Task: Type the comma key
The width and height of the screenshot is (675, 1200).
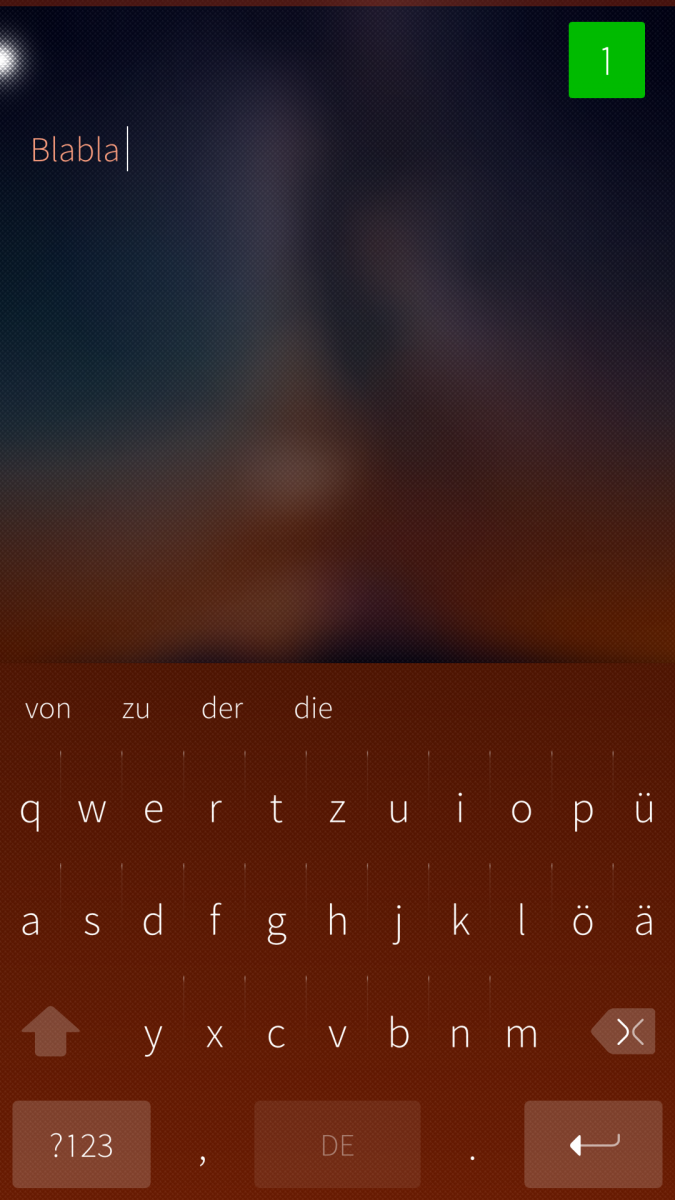Action: click(203, 1144)
